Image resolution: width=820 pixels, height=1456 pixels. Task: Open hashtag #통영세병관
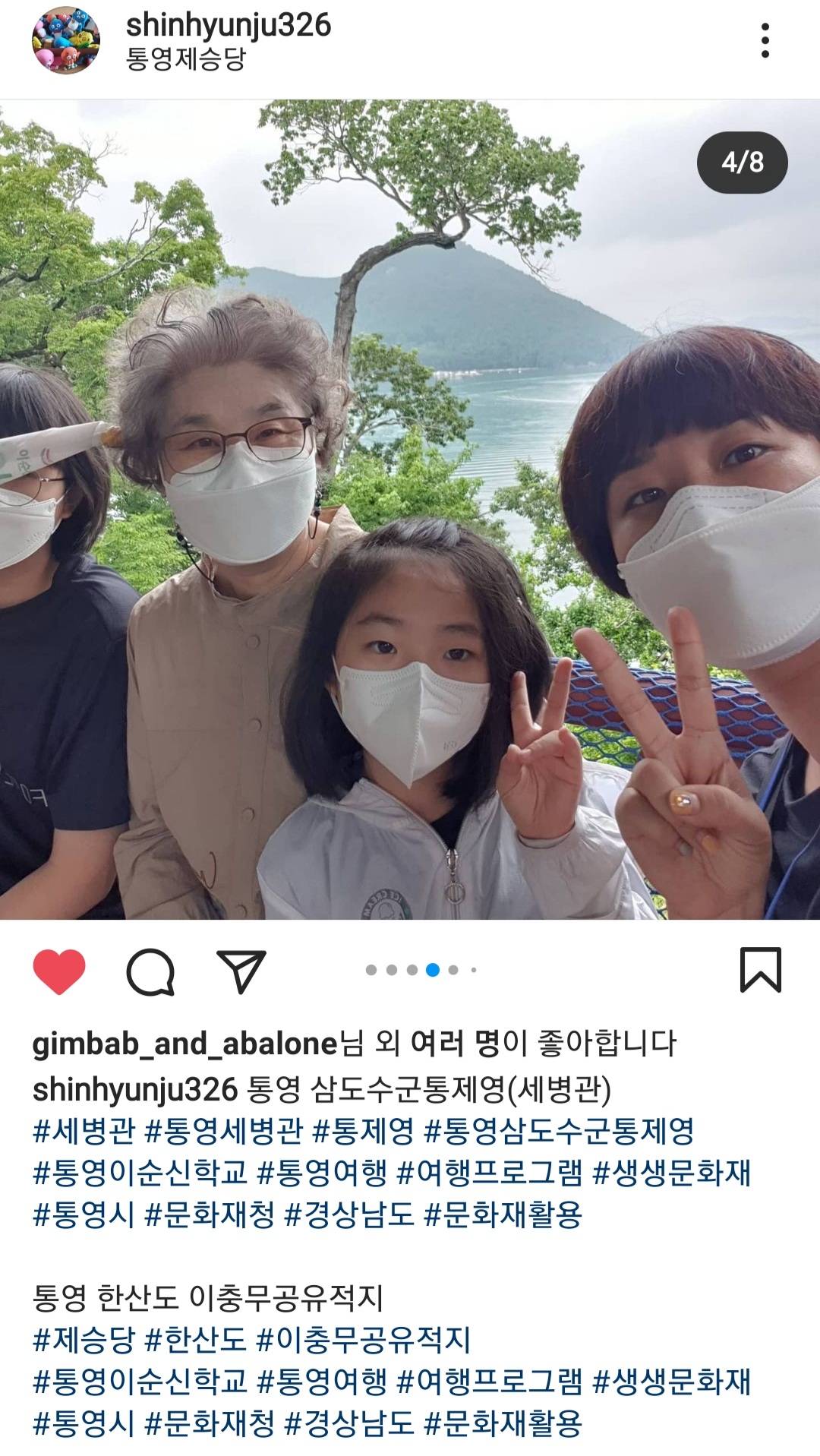click(x=224, y=1131)
